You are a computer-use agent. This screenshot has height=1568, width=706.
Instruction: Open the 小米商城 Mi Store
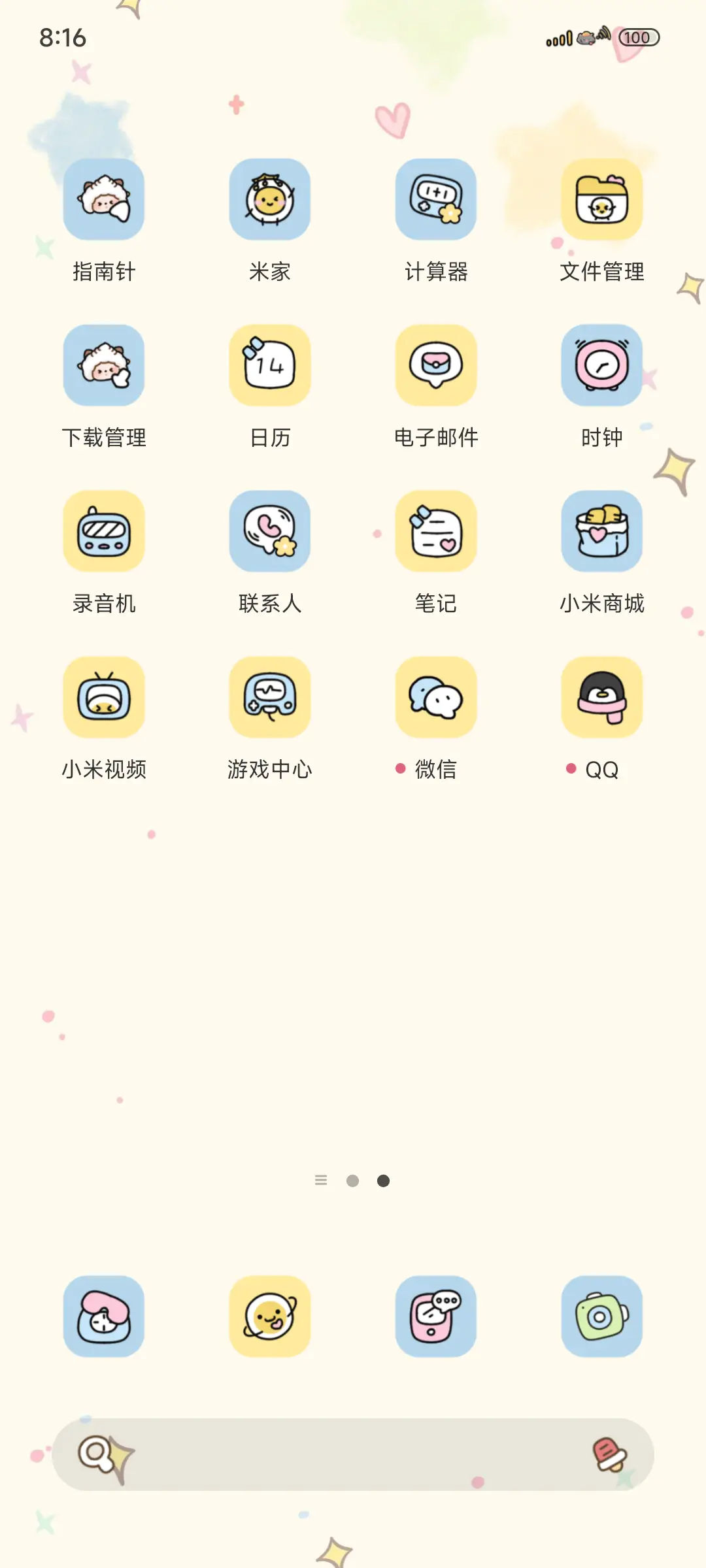[601, 532]
